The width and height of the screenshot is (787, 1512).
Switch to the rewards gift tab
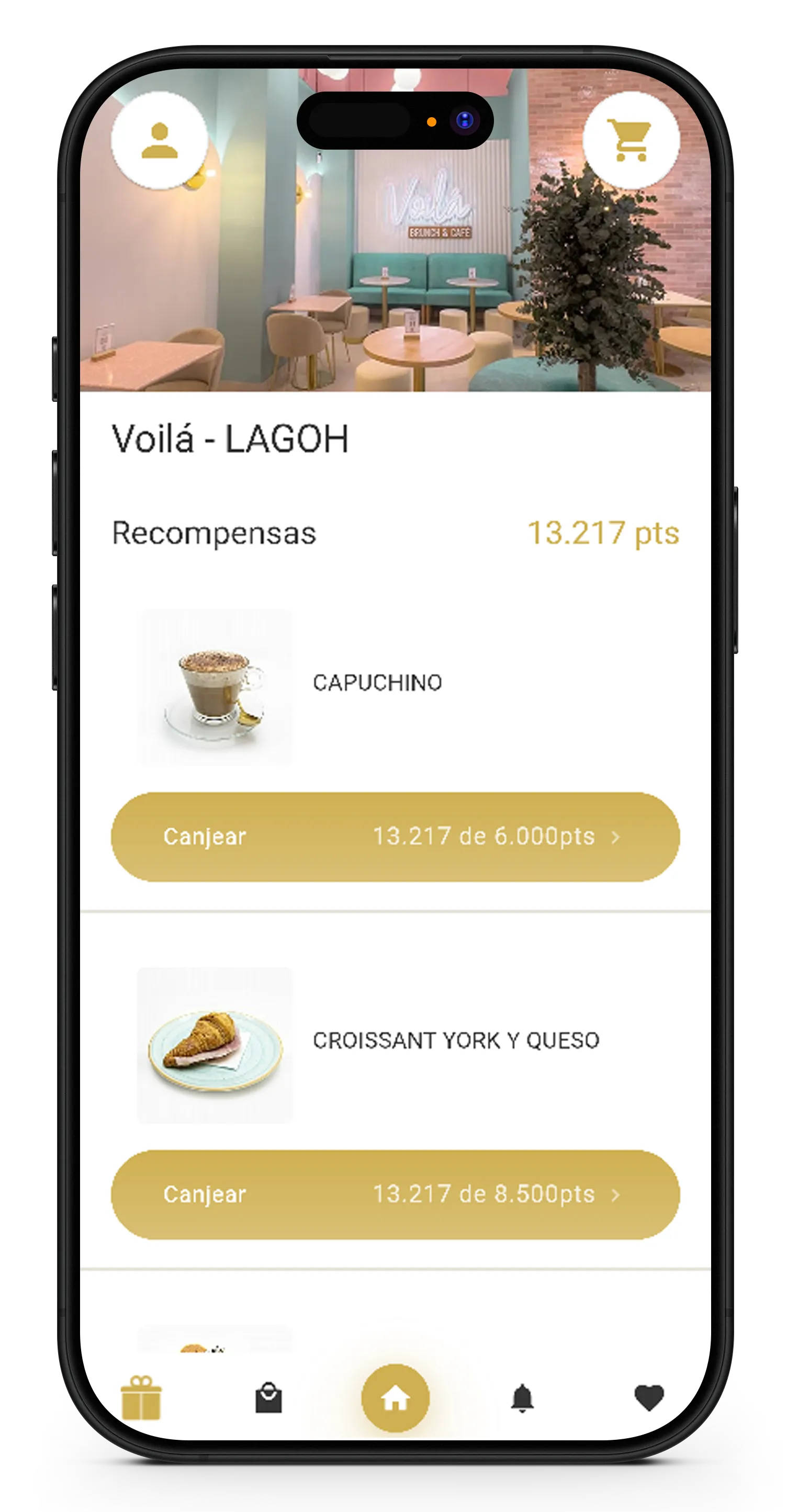tap(141, 1398)
